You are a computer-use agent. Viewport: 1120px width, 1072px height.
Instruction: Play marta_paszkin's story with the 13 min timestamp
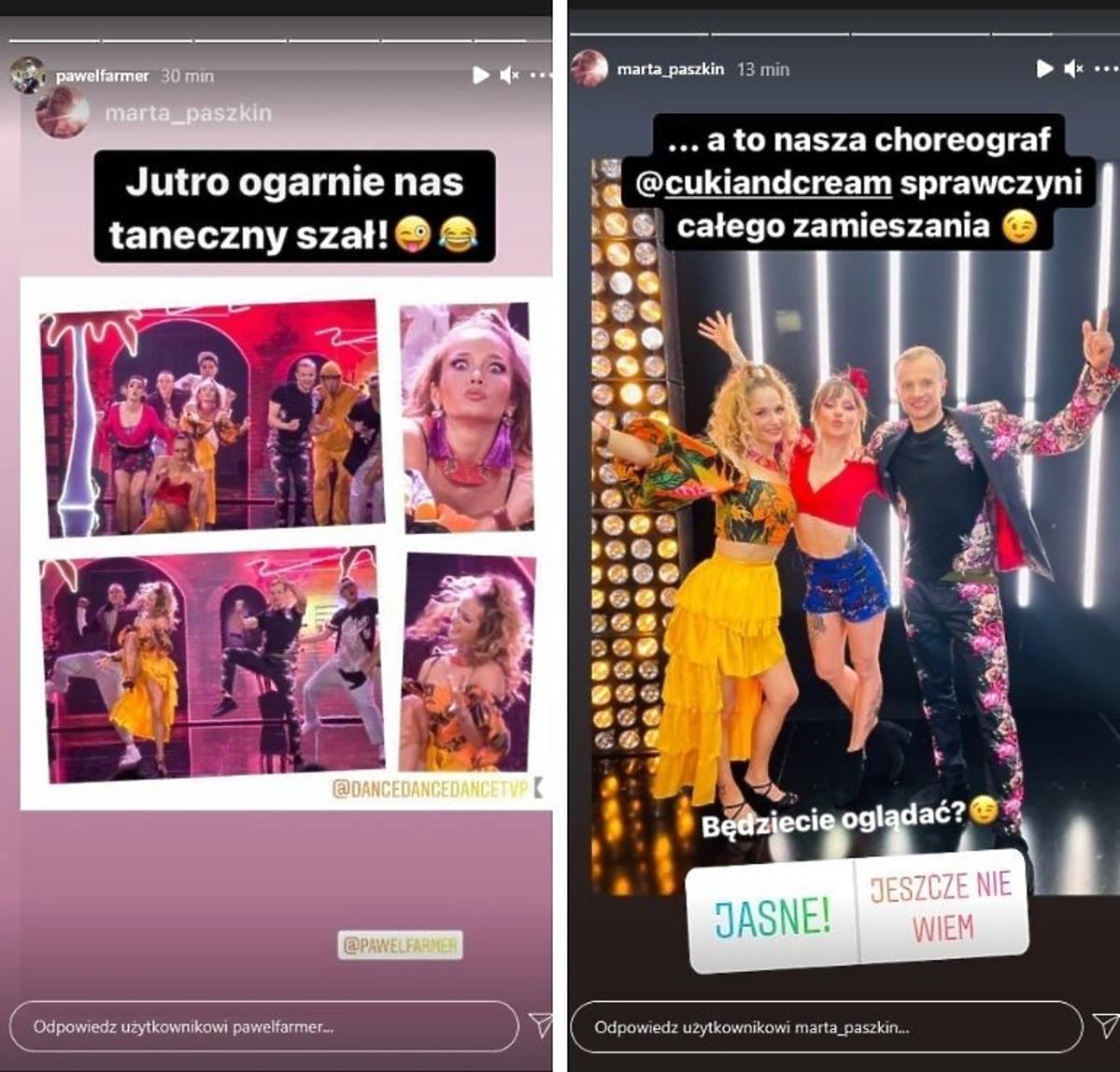[1044, 68]
